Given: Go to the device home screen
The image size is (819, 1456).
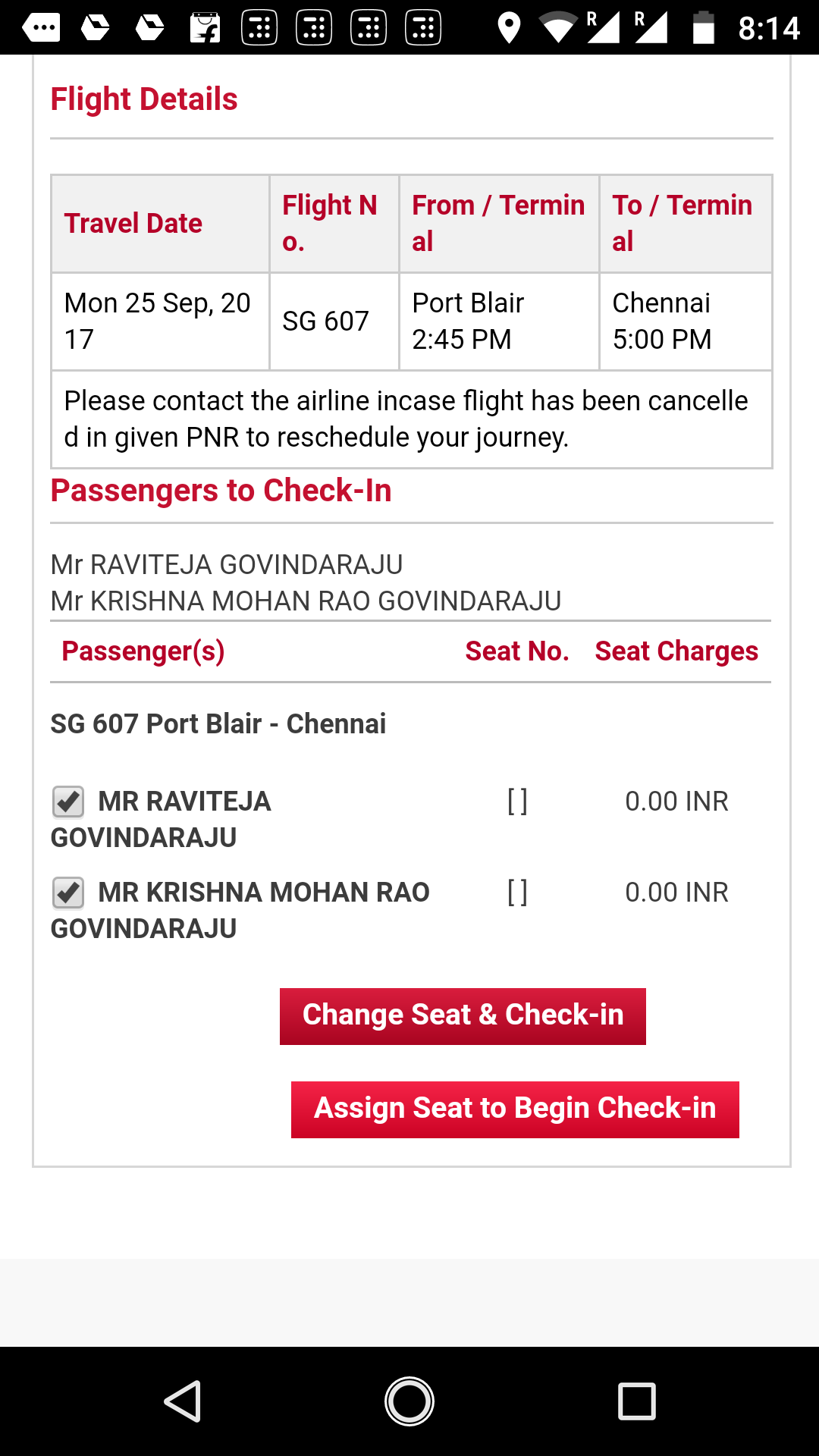Looking at the screenshot, I should coord(409,1401).
